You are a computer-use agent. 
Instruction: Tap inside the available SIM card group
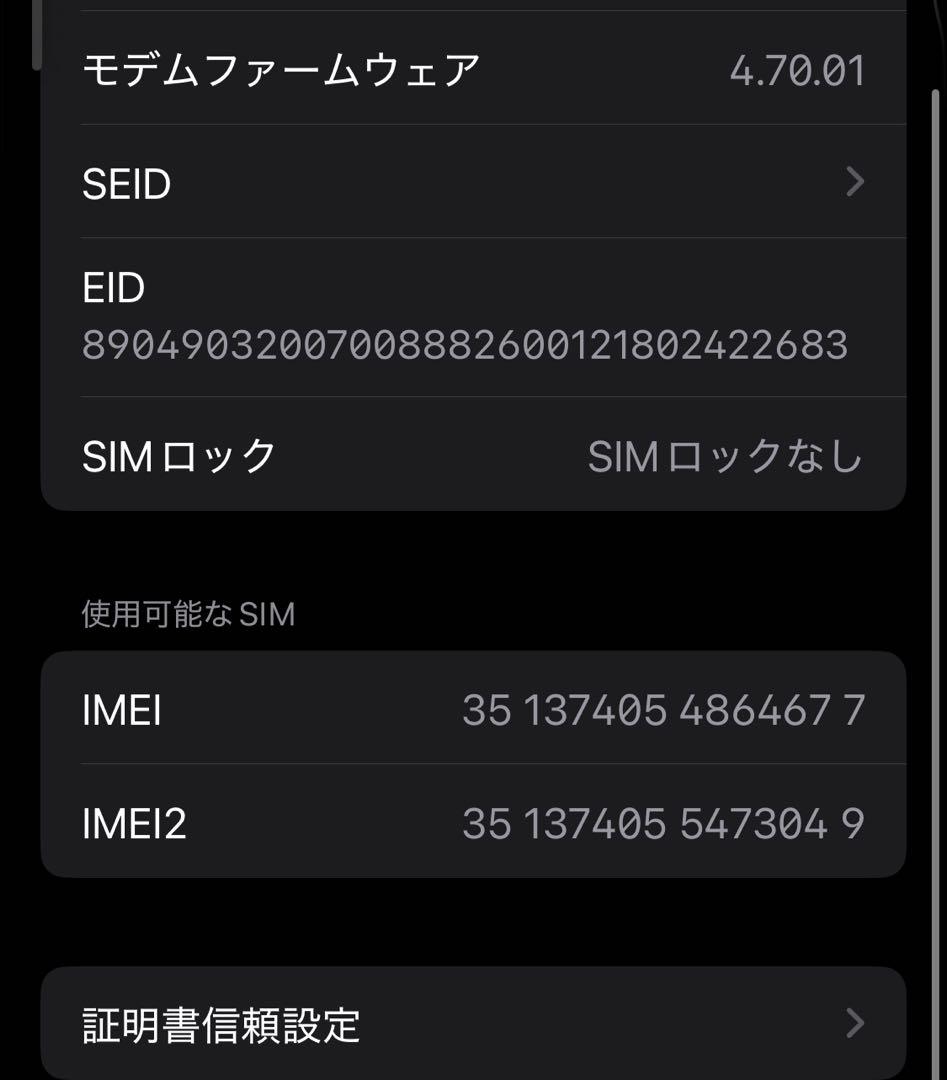[x=470, y=767]
